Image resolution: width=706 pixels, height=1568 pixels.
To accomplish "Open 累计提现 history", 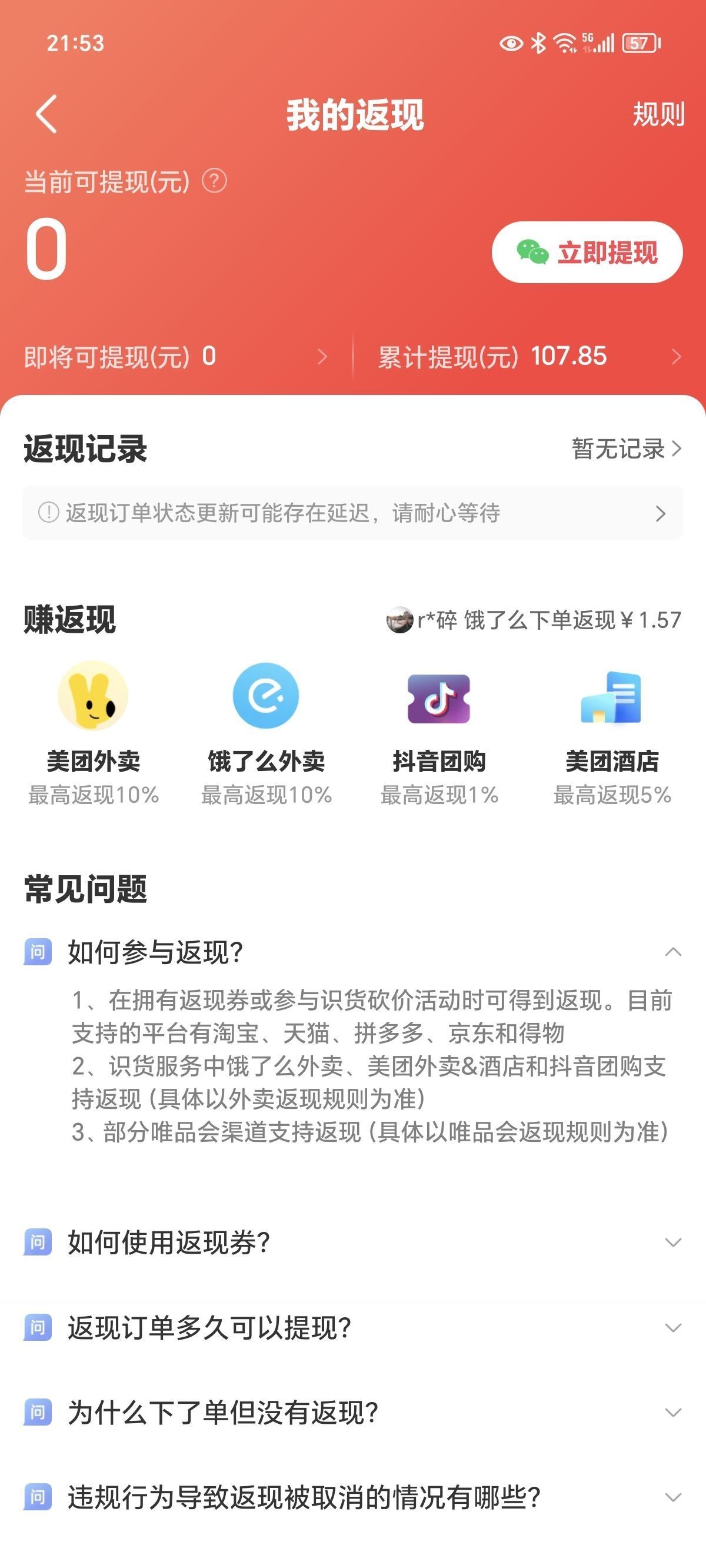I will (528, 357).
